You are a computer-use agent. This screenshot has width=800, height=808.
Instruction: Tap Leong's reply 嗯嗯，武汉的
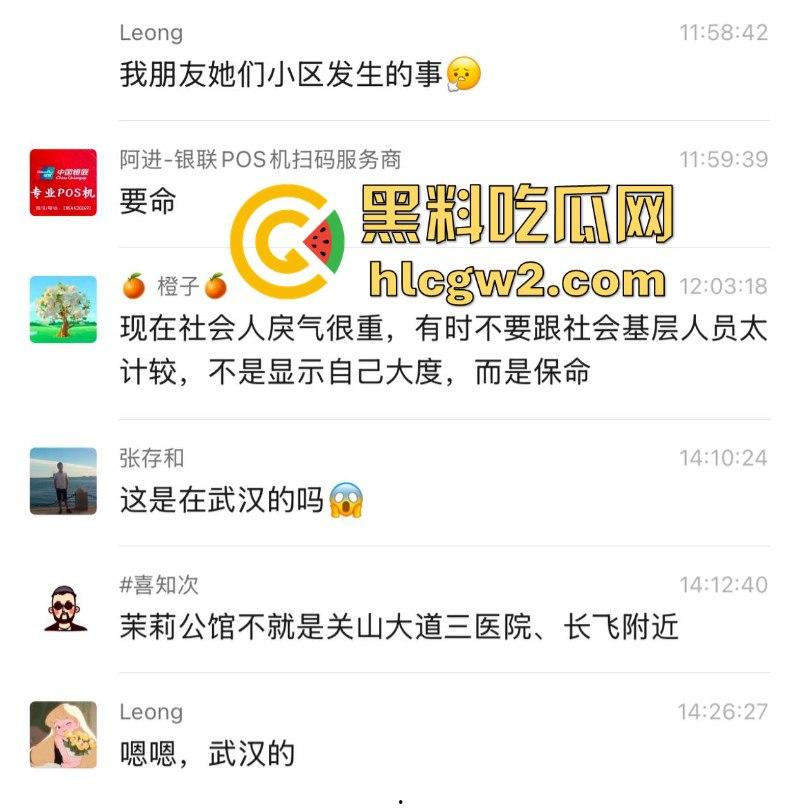coord(205,757)
